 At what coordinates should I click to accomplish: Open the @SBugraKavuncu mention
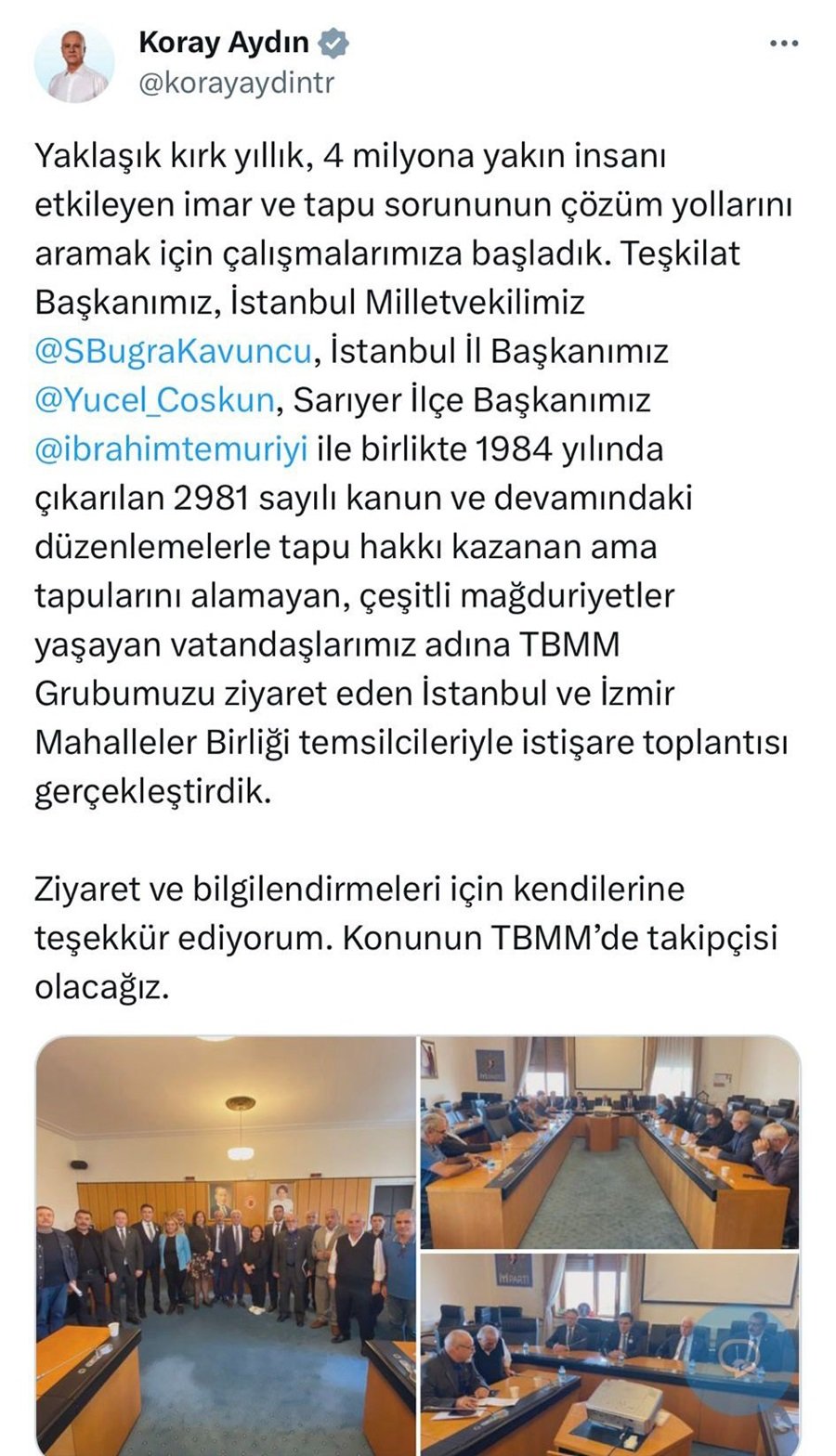[173, 352]
